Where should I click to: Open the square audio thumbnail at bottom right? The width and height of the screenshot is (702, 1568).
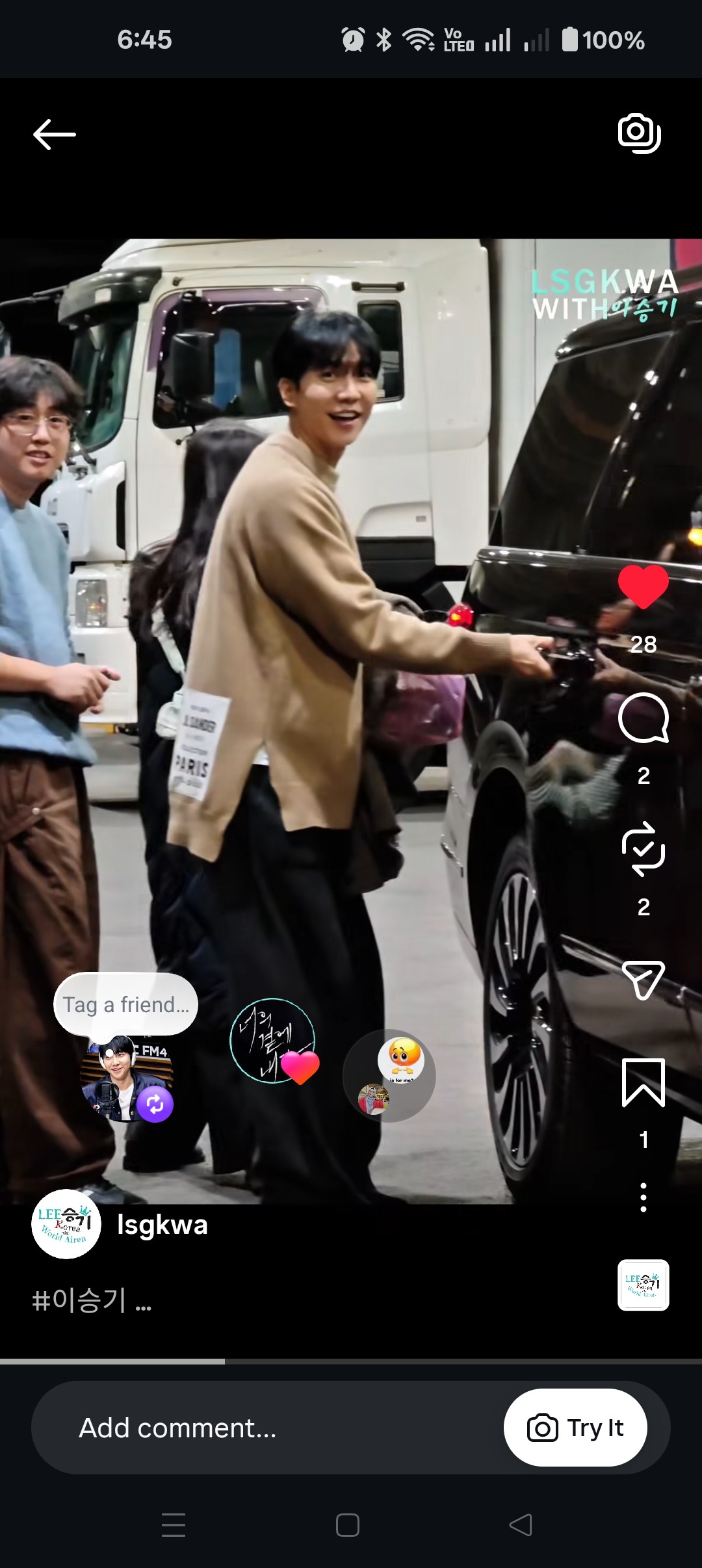(643, 1285)
